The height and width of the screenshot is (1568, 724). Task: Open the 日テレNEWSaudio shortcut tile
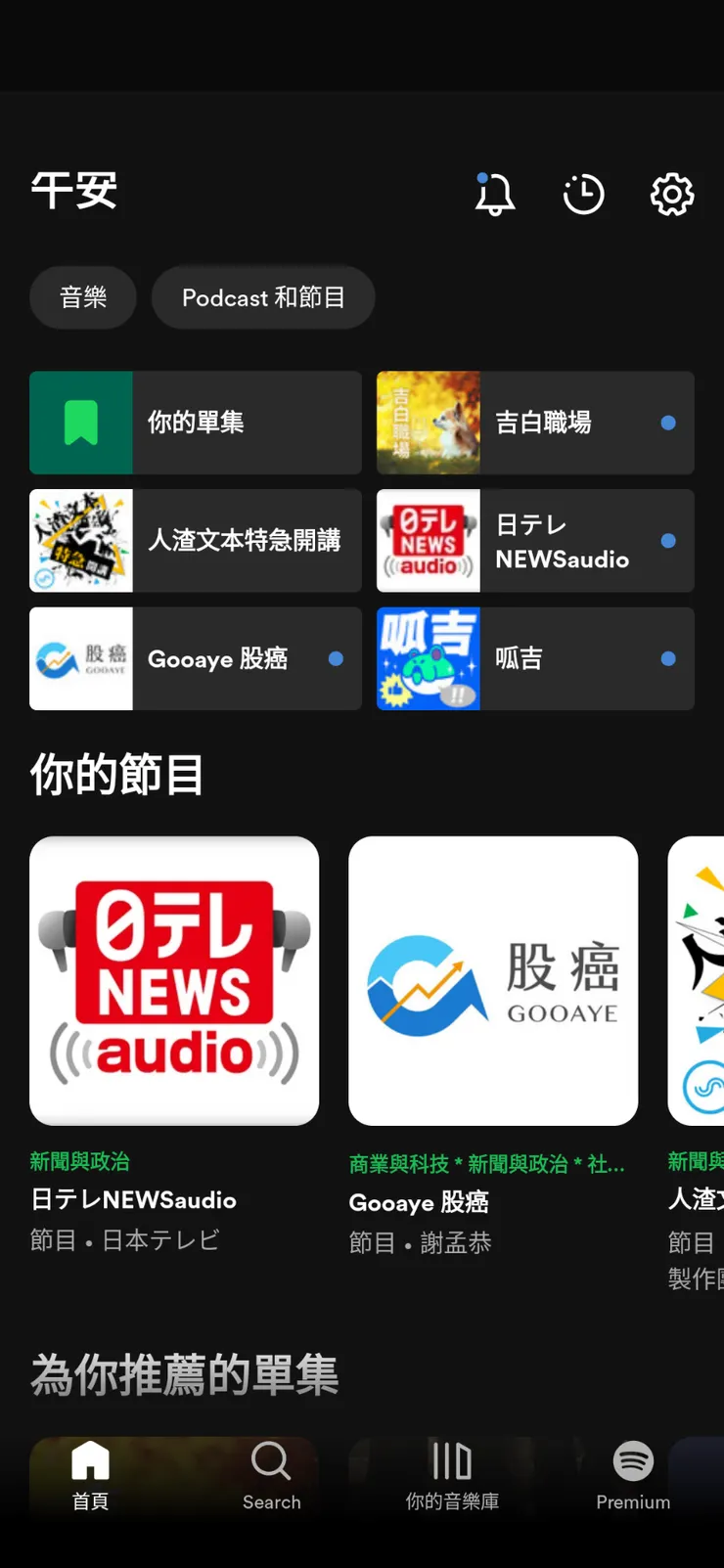point(535,541)
